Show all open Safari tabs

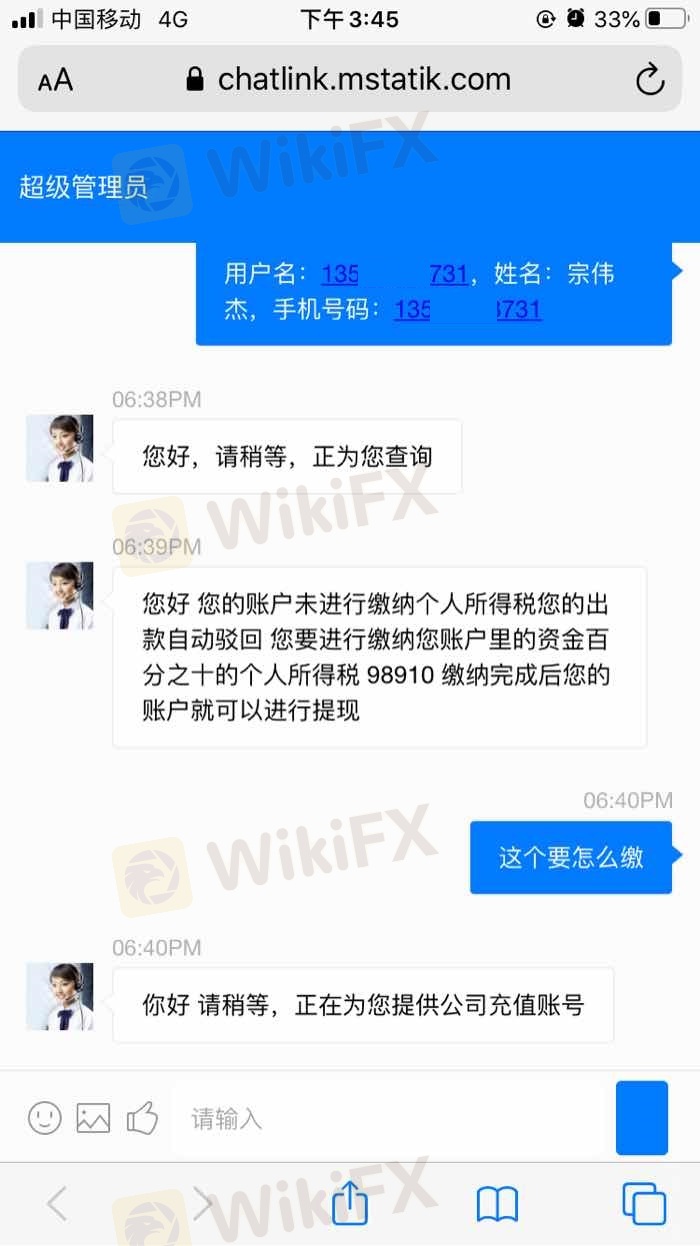point(643,1204)
